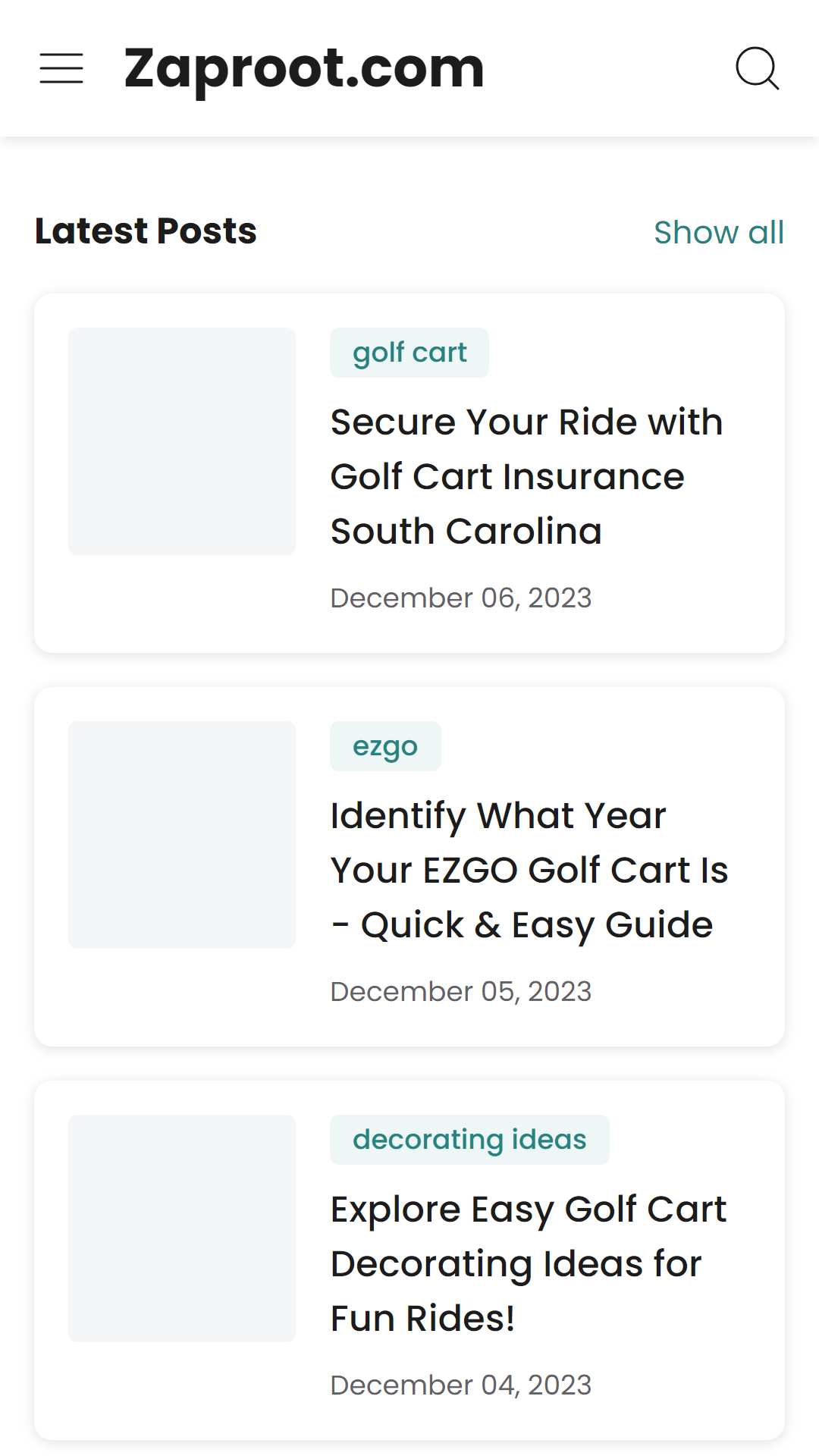The image size is (819, 1456).
Task: Open the Golf Cart Insurance South Carolina post
Action: pos(526,476)
